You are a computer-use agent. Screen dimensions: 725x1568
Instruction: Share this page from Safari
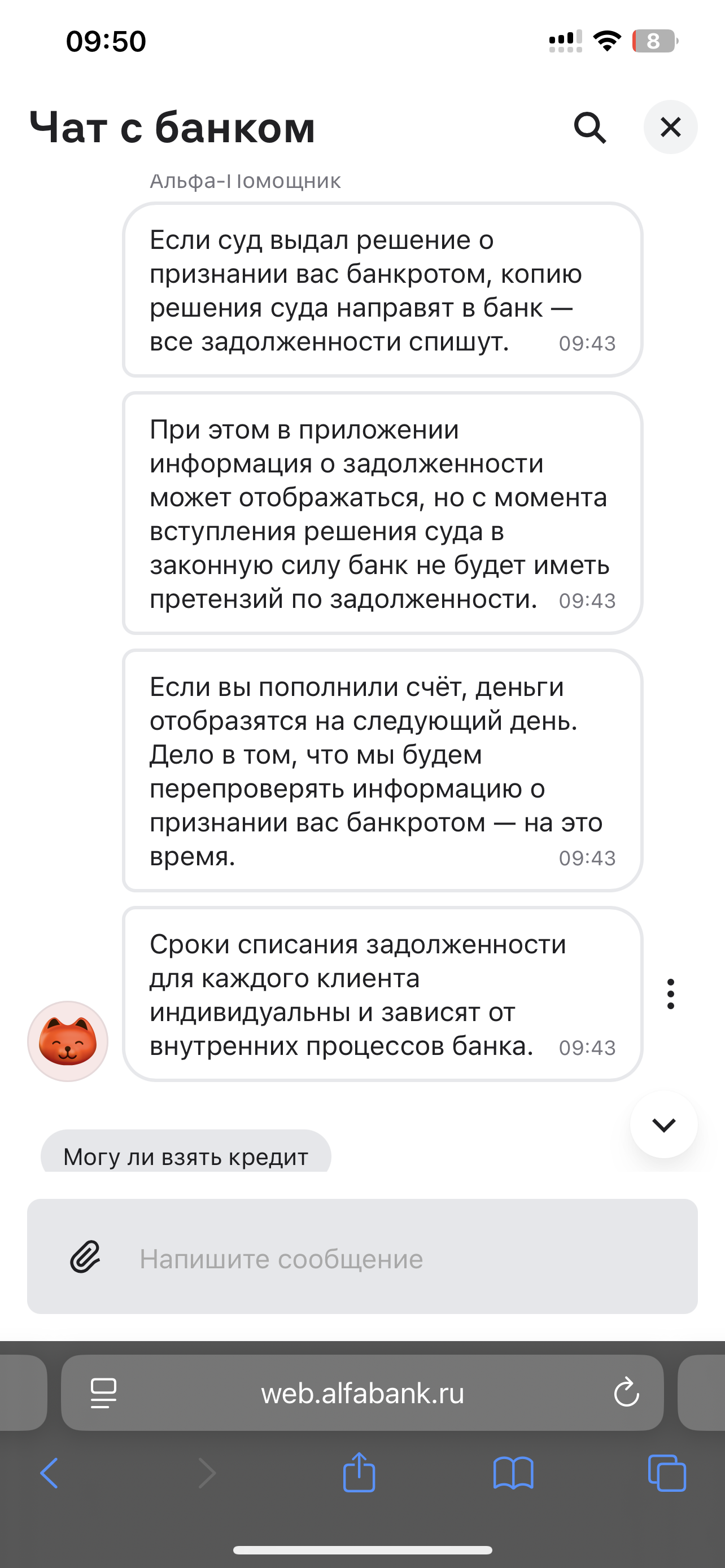click(x=359, y=1473)
